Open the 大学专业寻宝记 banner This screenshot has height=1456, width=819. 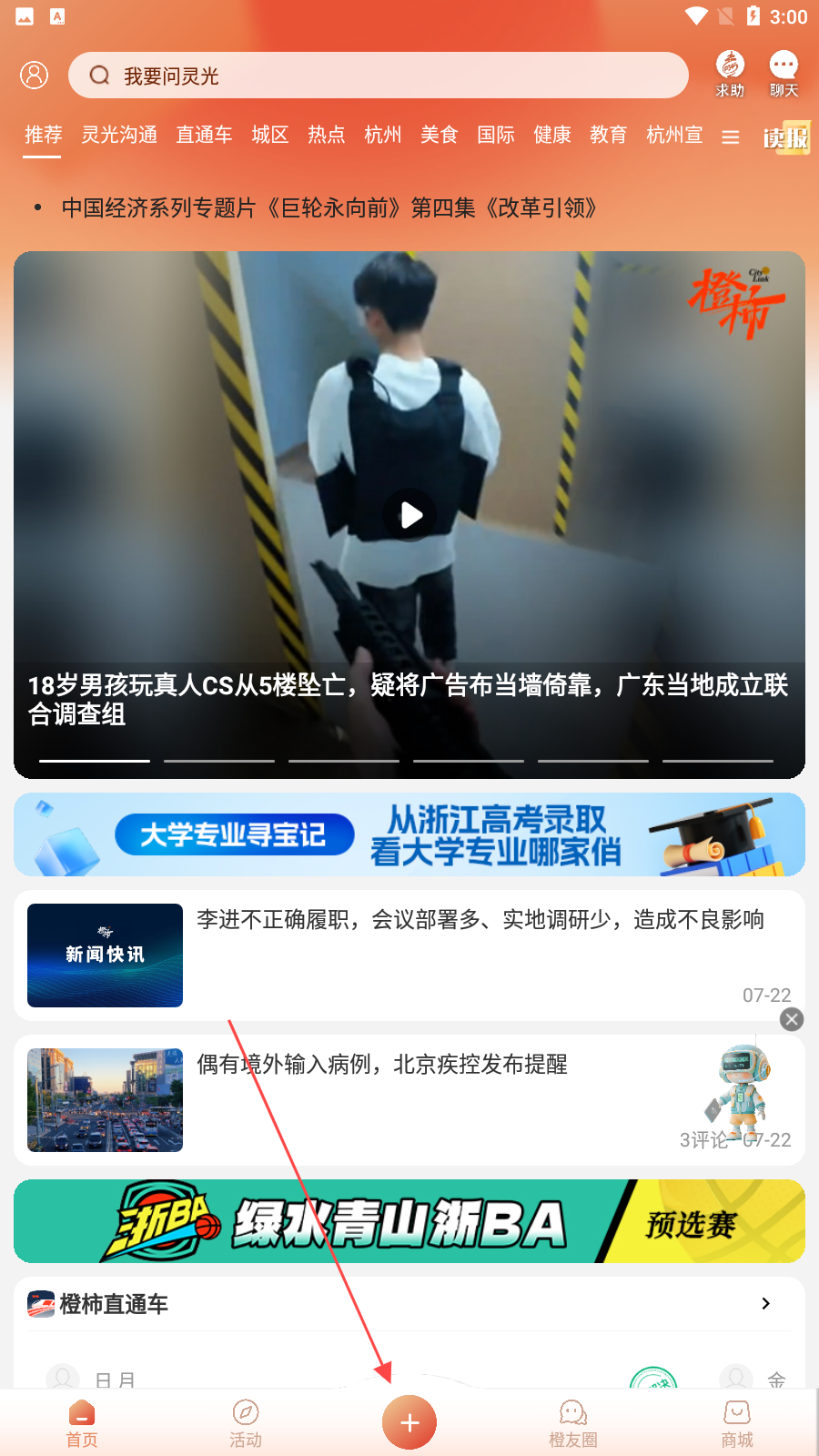tap(409, 834)
